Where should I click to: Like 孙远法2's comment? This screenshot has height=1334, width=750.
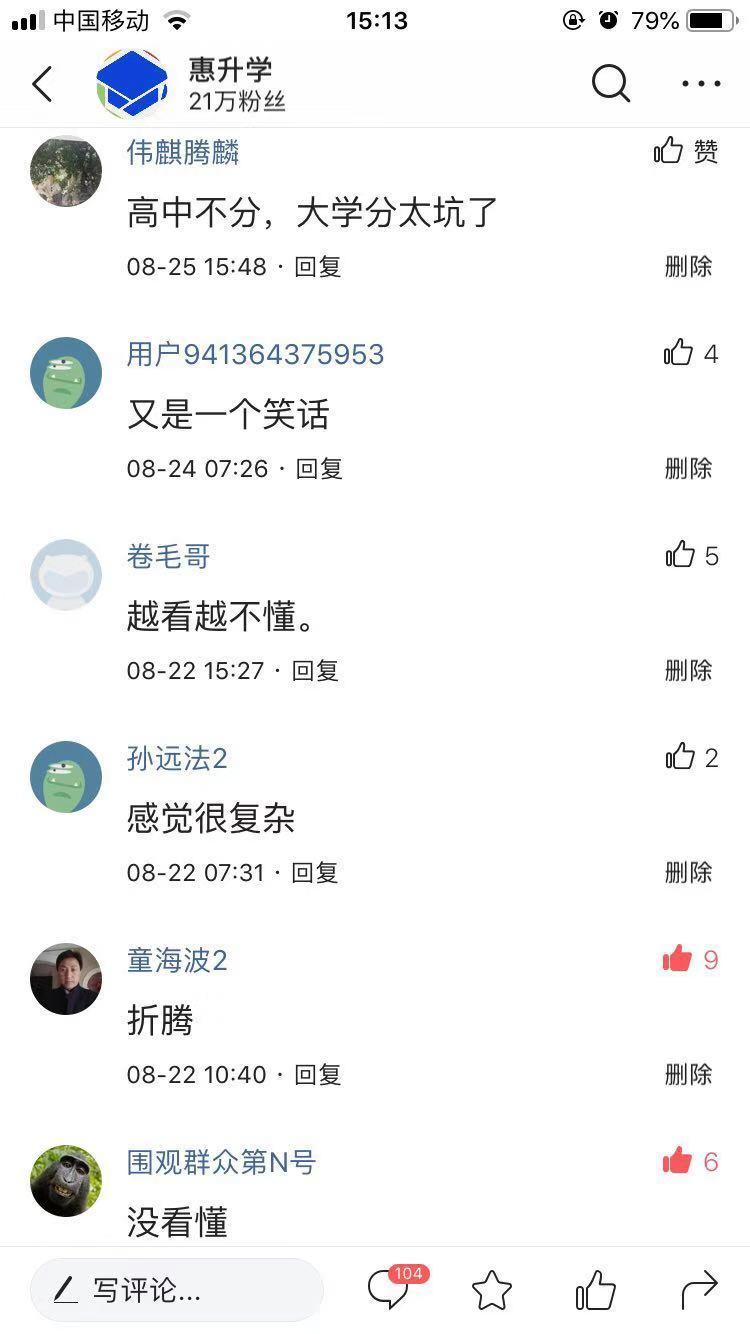(691, 757)
